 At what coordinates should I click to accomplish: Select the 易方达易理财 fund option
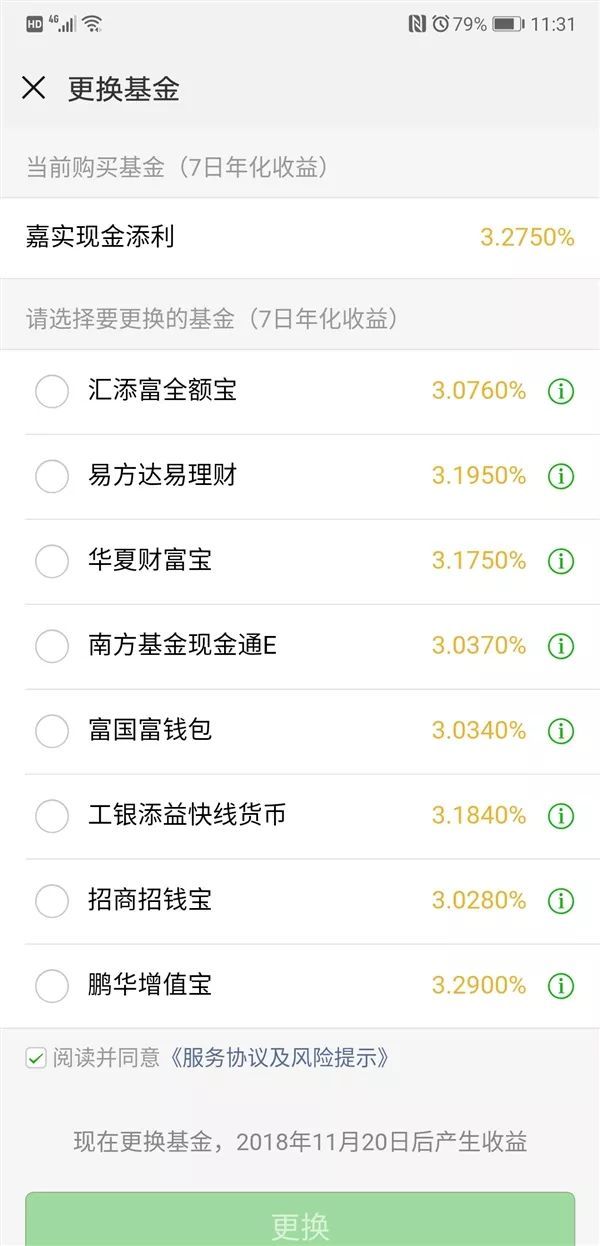52,476
